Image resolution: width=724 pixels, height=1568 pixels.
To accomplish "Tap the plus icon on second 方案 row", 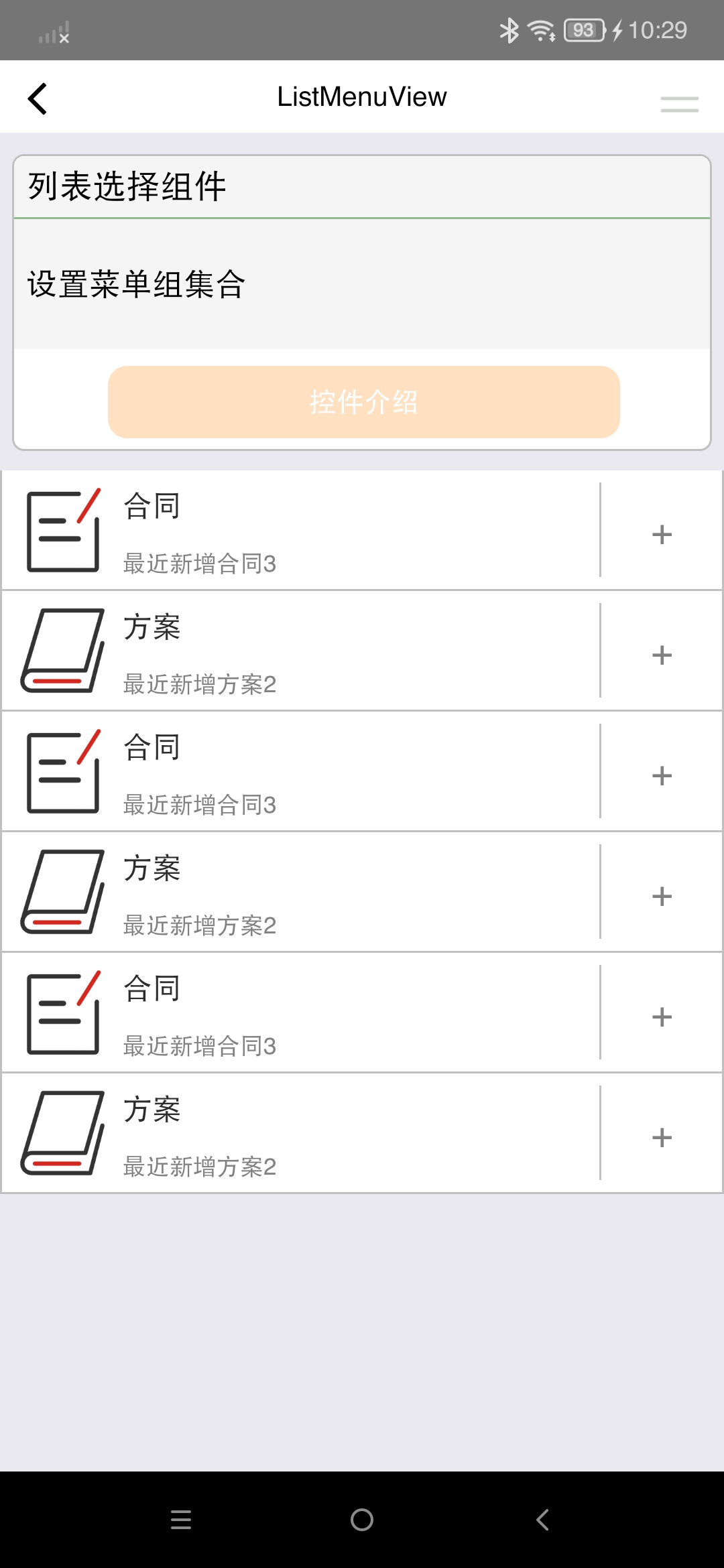I will point(662,896).
